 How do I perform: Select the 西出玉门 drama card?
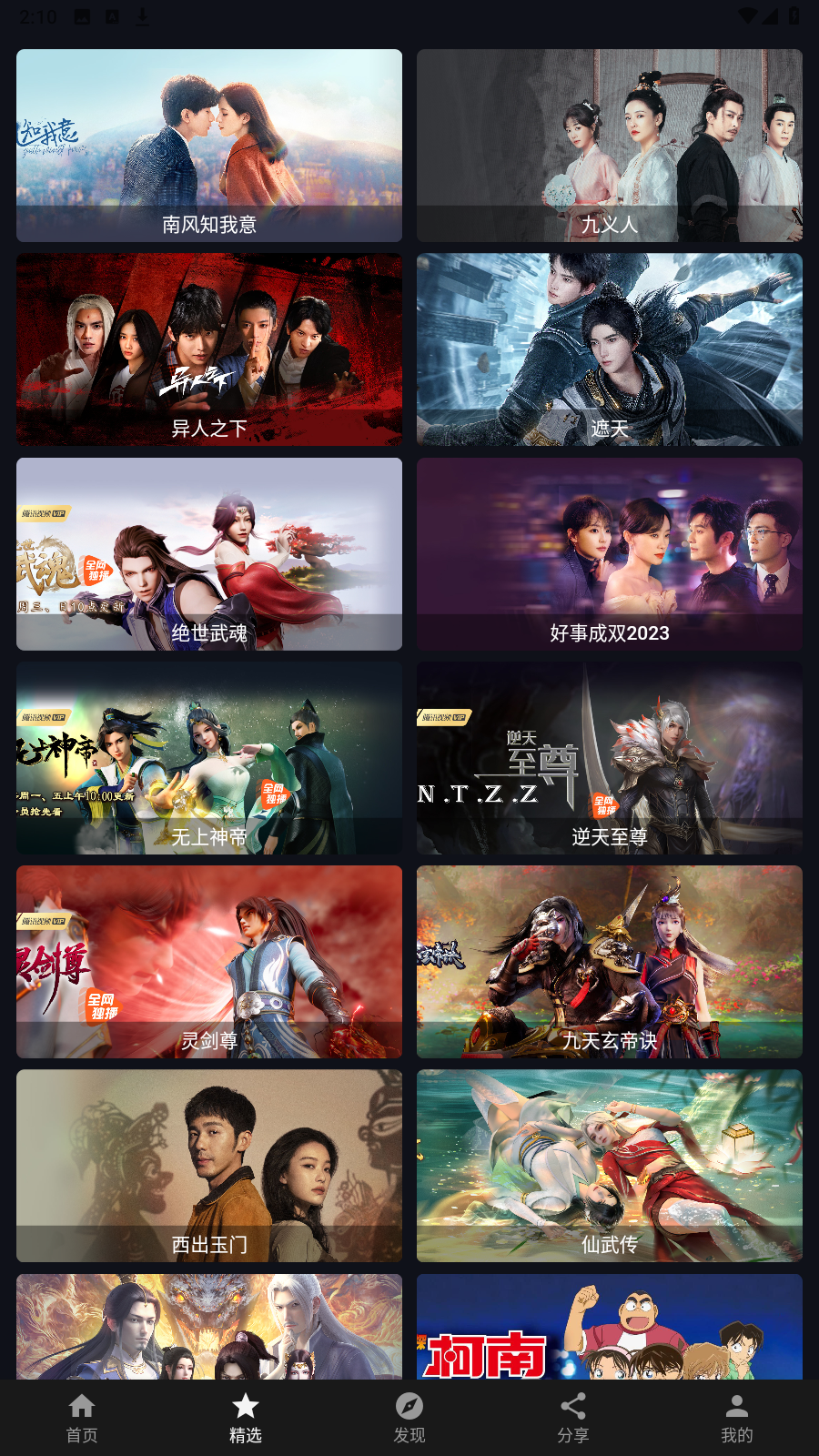[209, 1166]
